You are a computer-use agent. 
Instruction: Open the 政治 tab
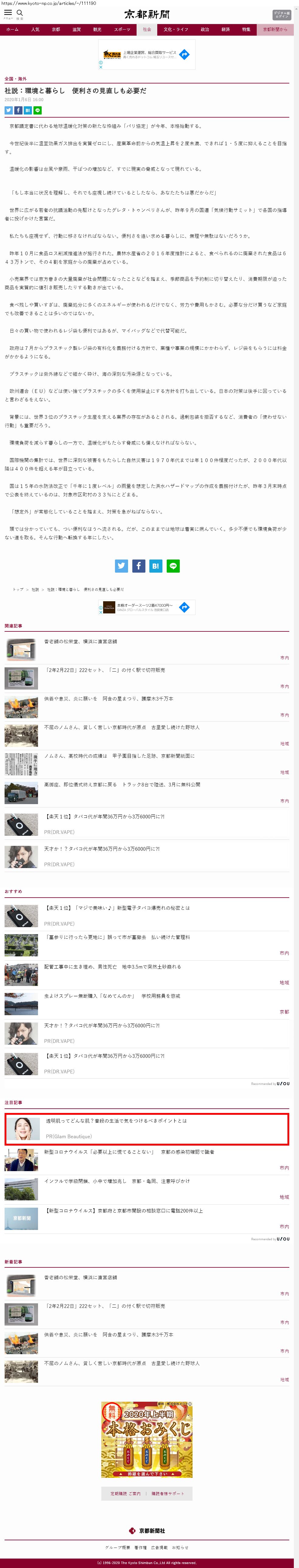coord(205,29)
